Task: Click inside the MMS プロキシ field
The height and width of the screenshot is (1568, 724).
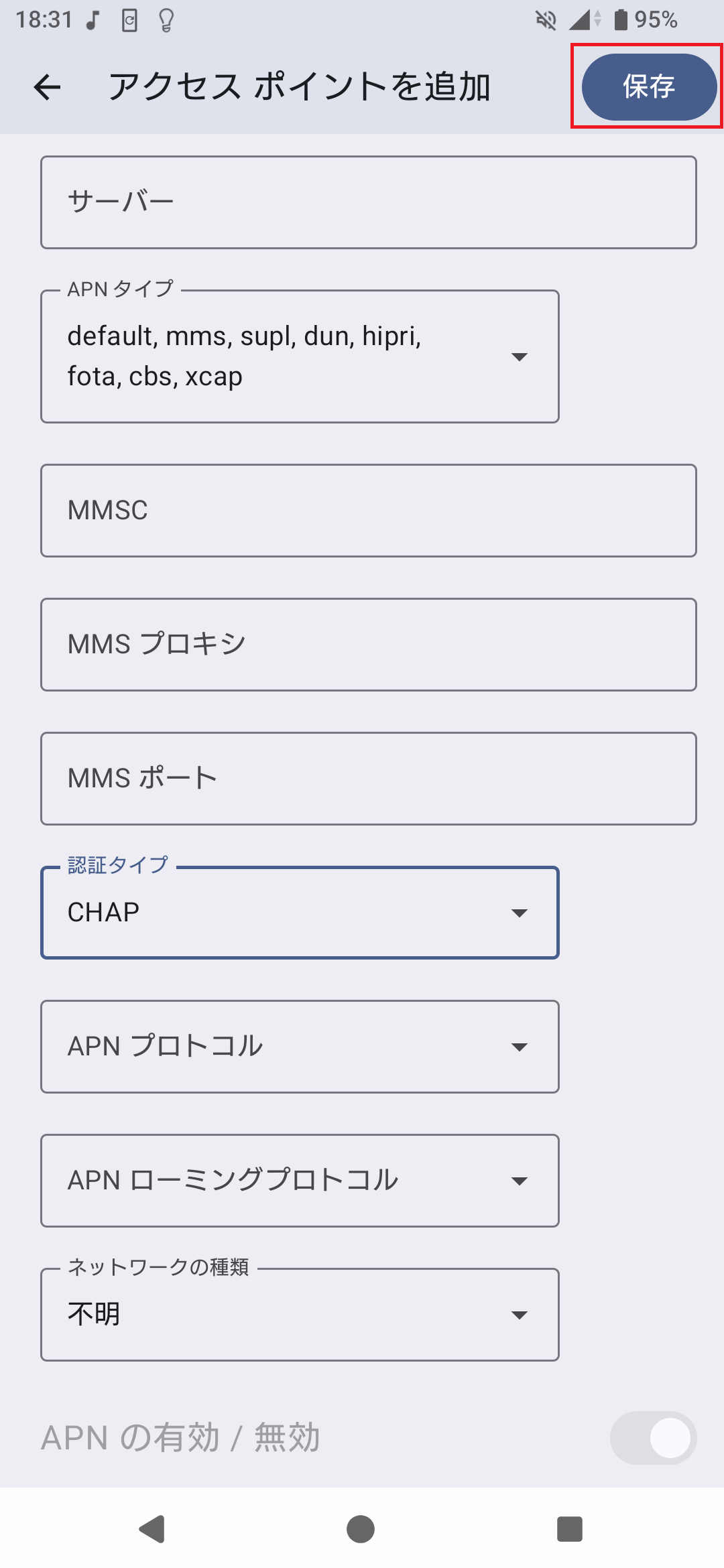Action: 368,643
